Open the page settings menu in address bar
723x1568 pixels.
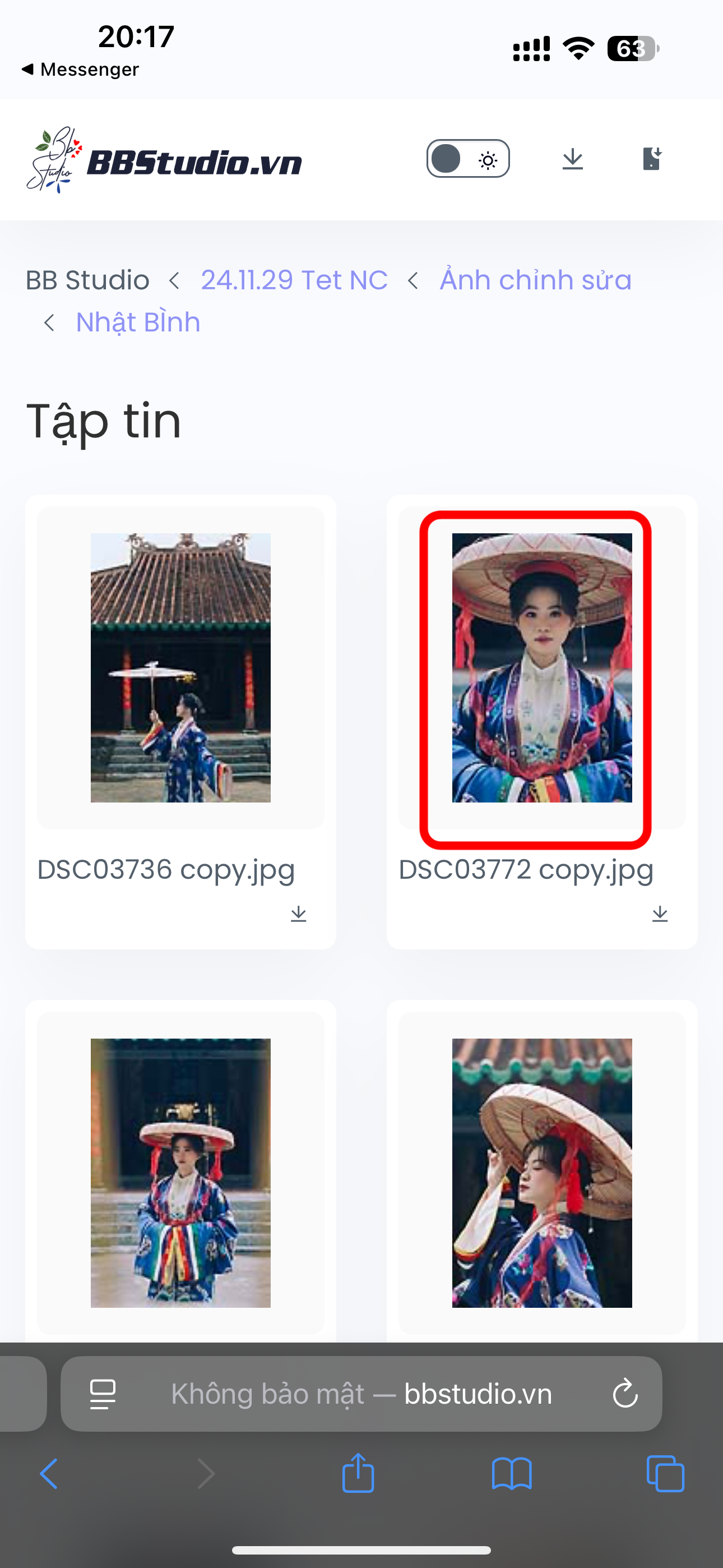tap(103, 1394)
